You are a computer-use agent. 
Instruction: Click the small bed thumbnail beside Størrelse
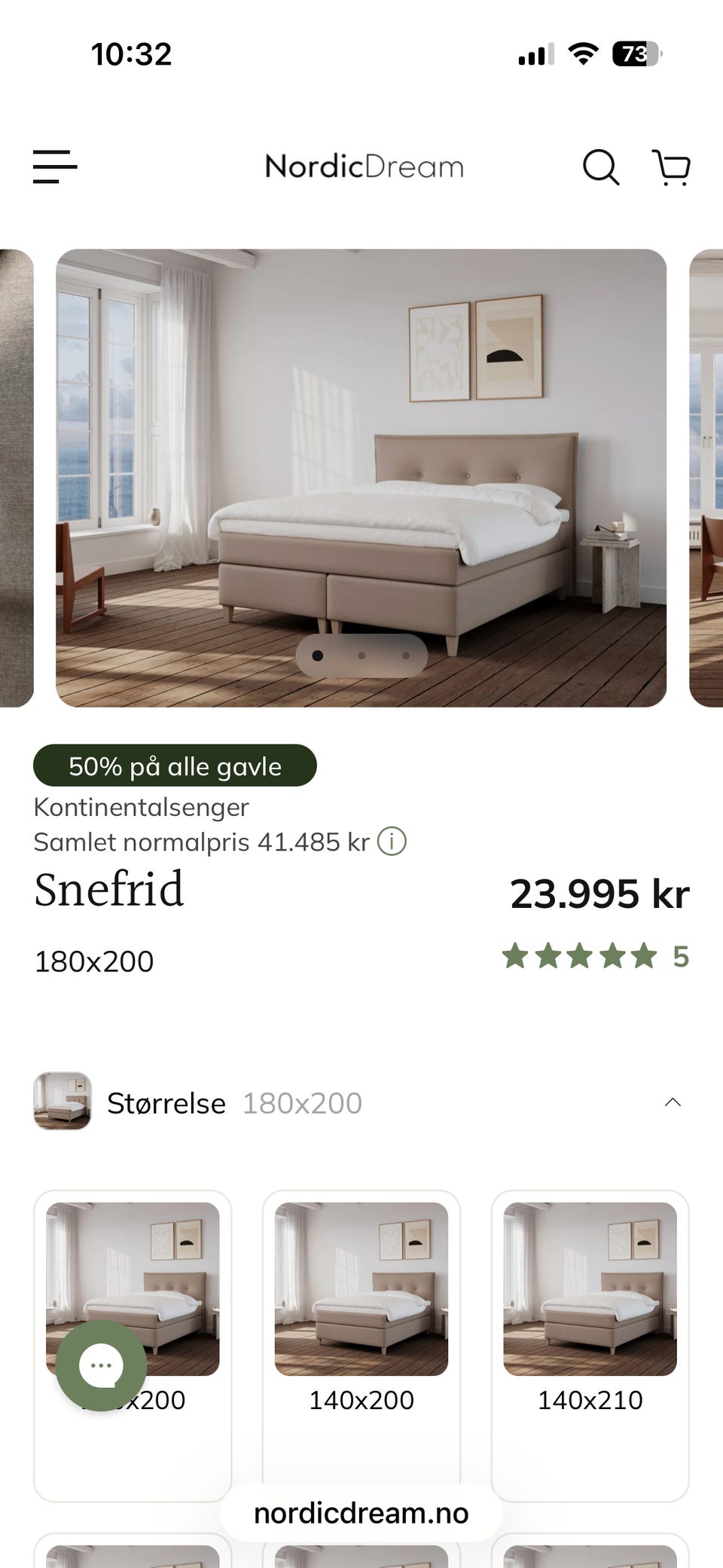pos(62,1102)
